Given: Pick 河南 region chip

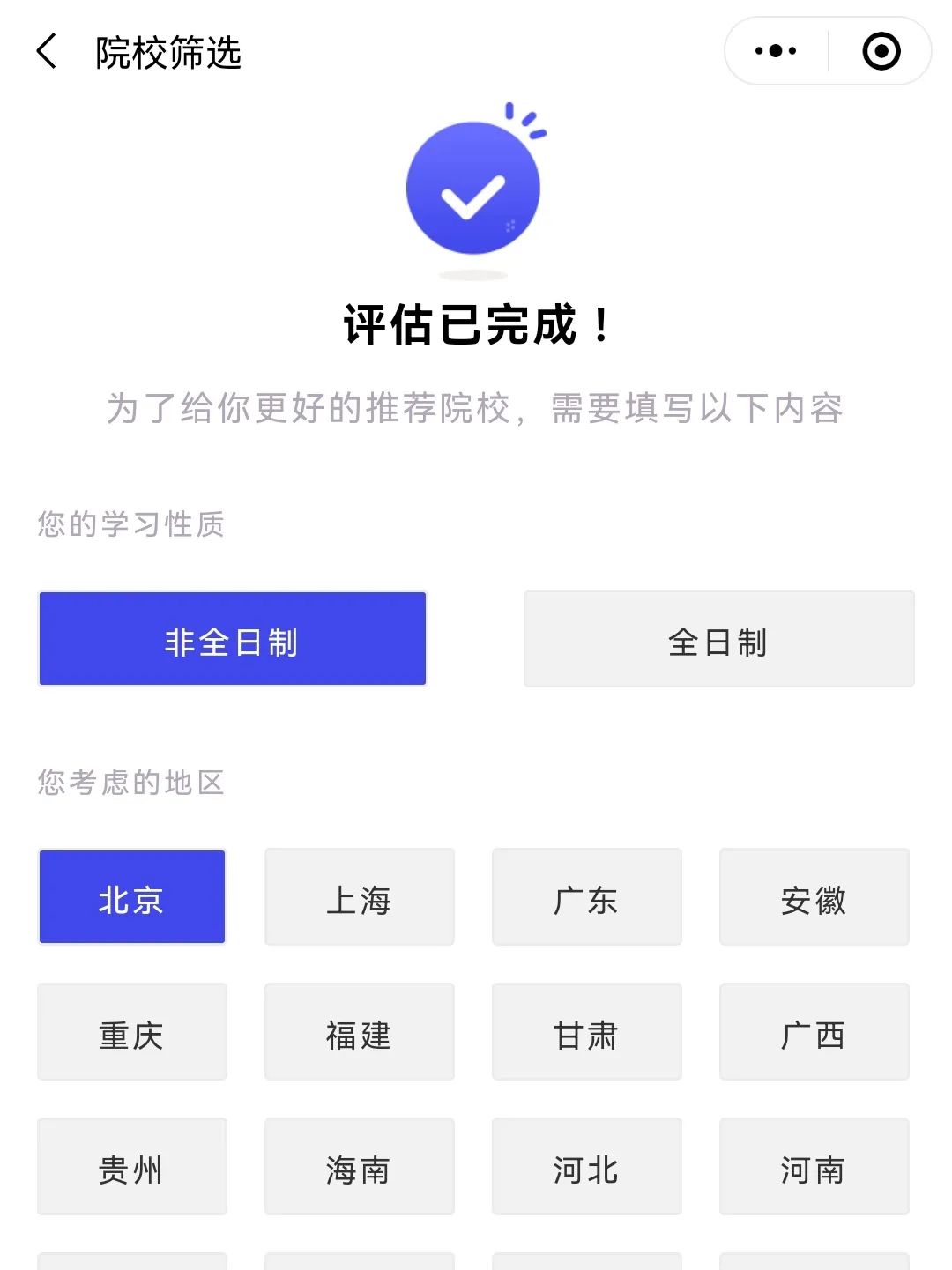Looking at the screenshot, I should point(814,1167).
